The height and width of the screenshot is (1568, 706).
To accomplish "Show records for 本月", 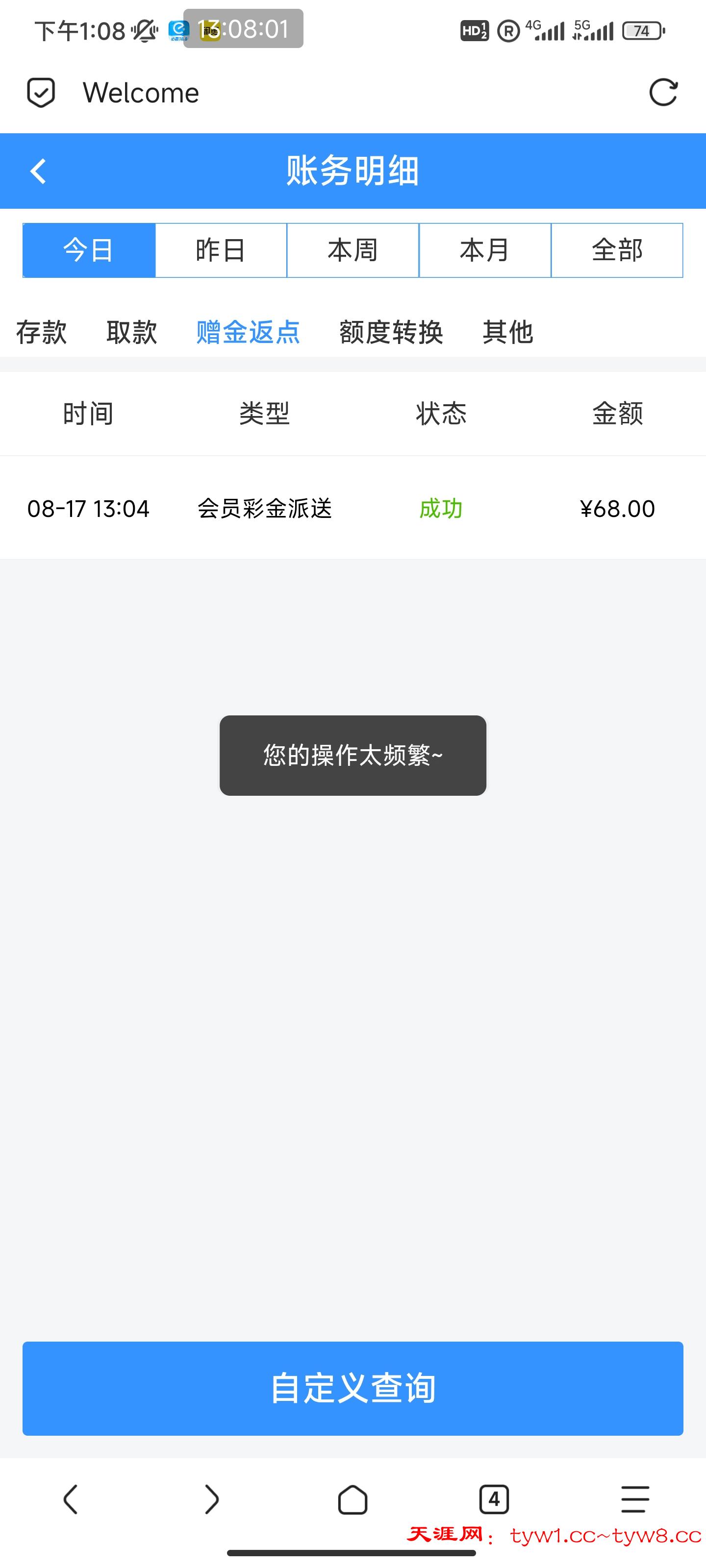I will 485,250.
